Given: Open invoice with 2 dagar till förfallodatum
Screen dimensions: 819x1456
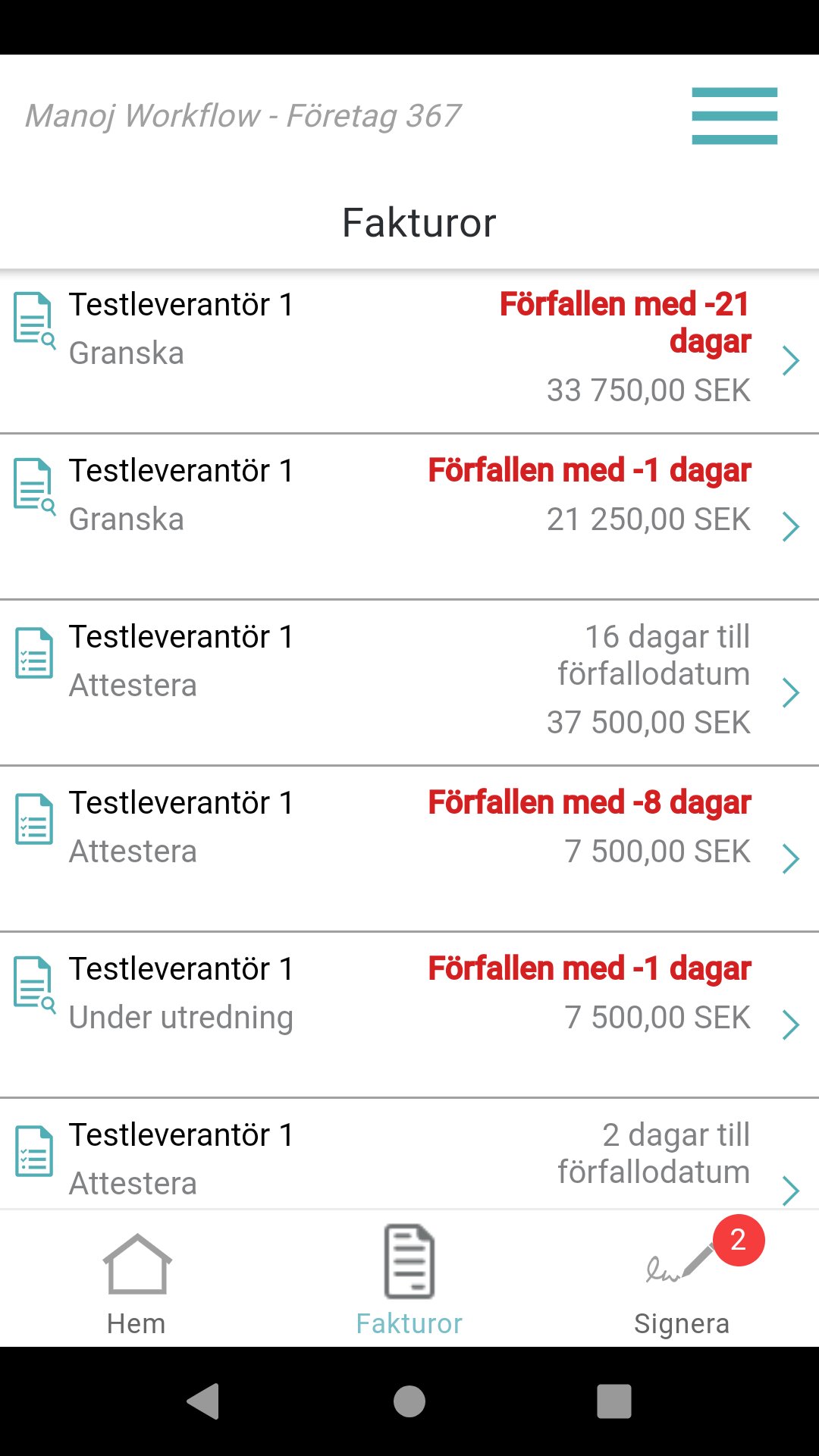Looking at the screenshot, I should point(409,1156).
